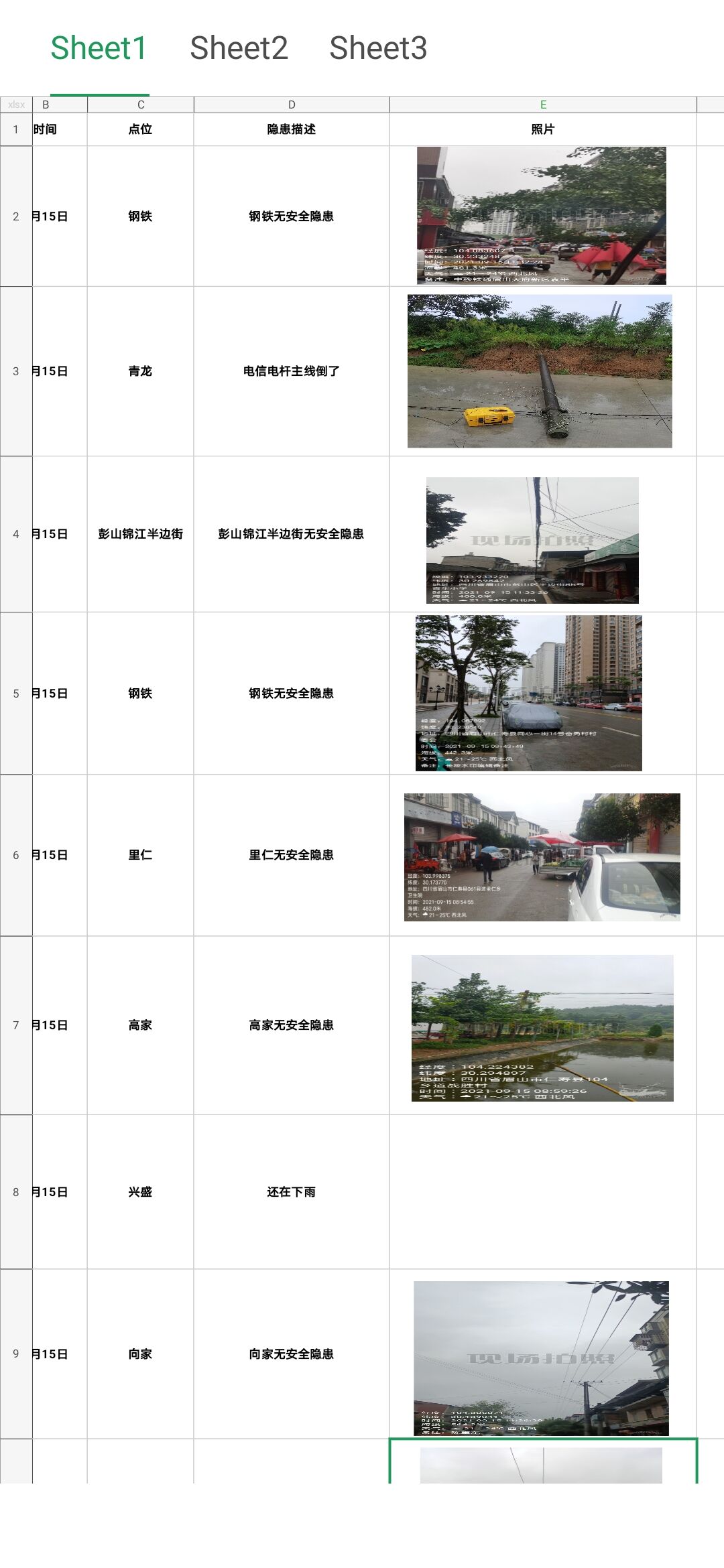Select column D header
The width and height of the screenshot is (724, 1568).
(x=292, y=105)
